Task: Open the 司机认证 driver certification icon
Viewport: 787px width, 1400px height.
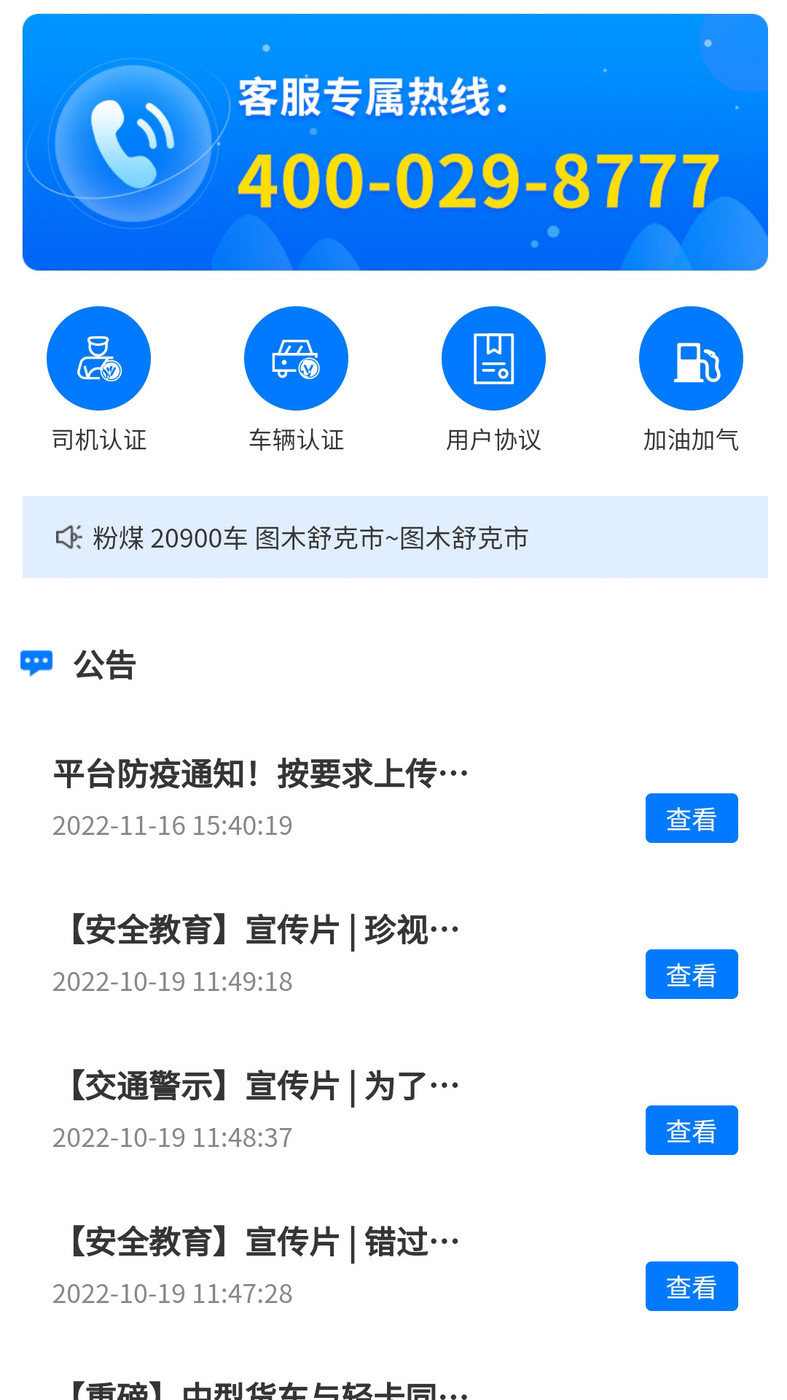Action: tap(98, 357)
